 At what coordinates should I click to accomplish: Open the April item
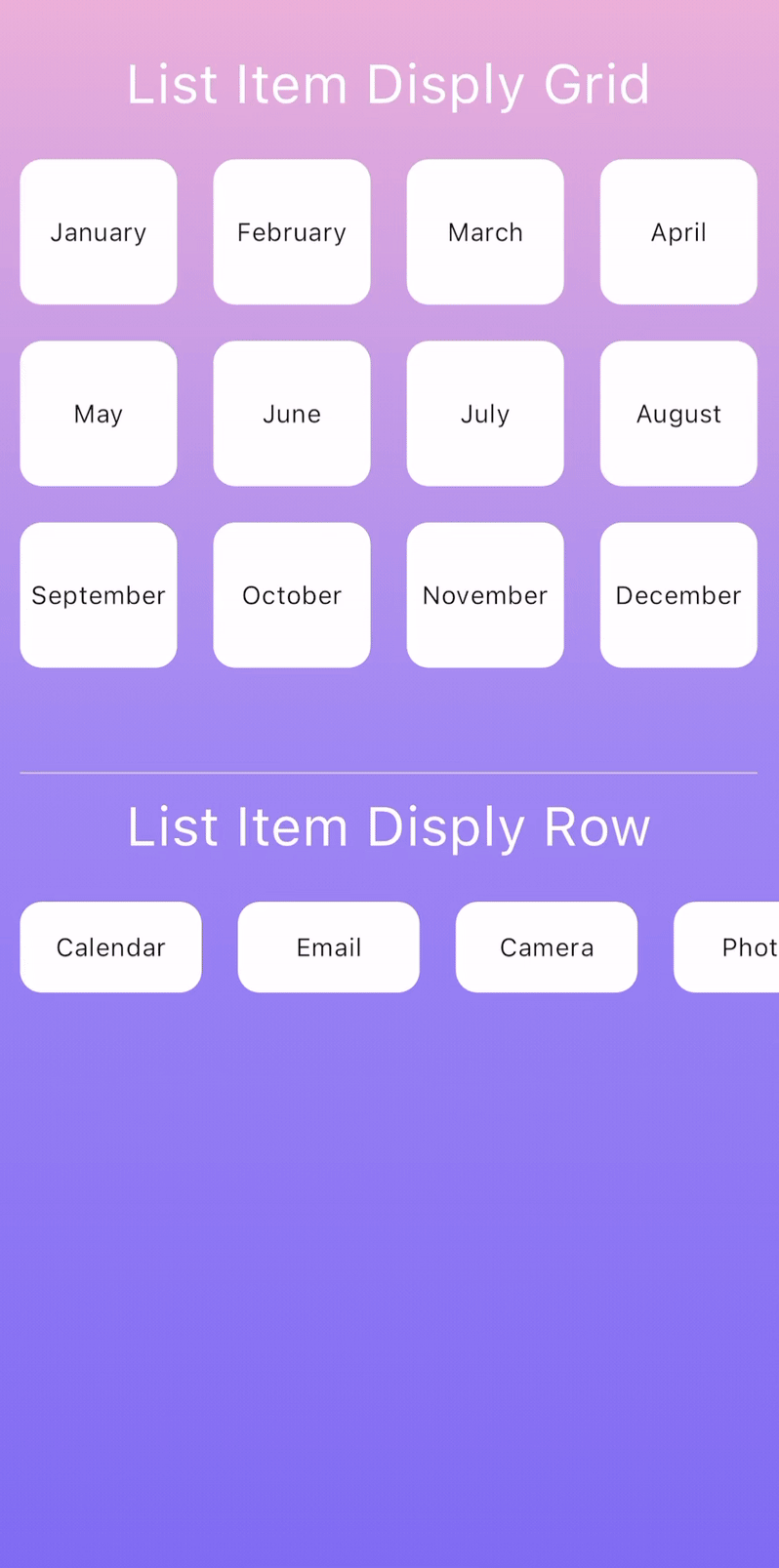coord(678,232)
